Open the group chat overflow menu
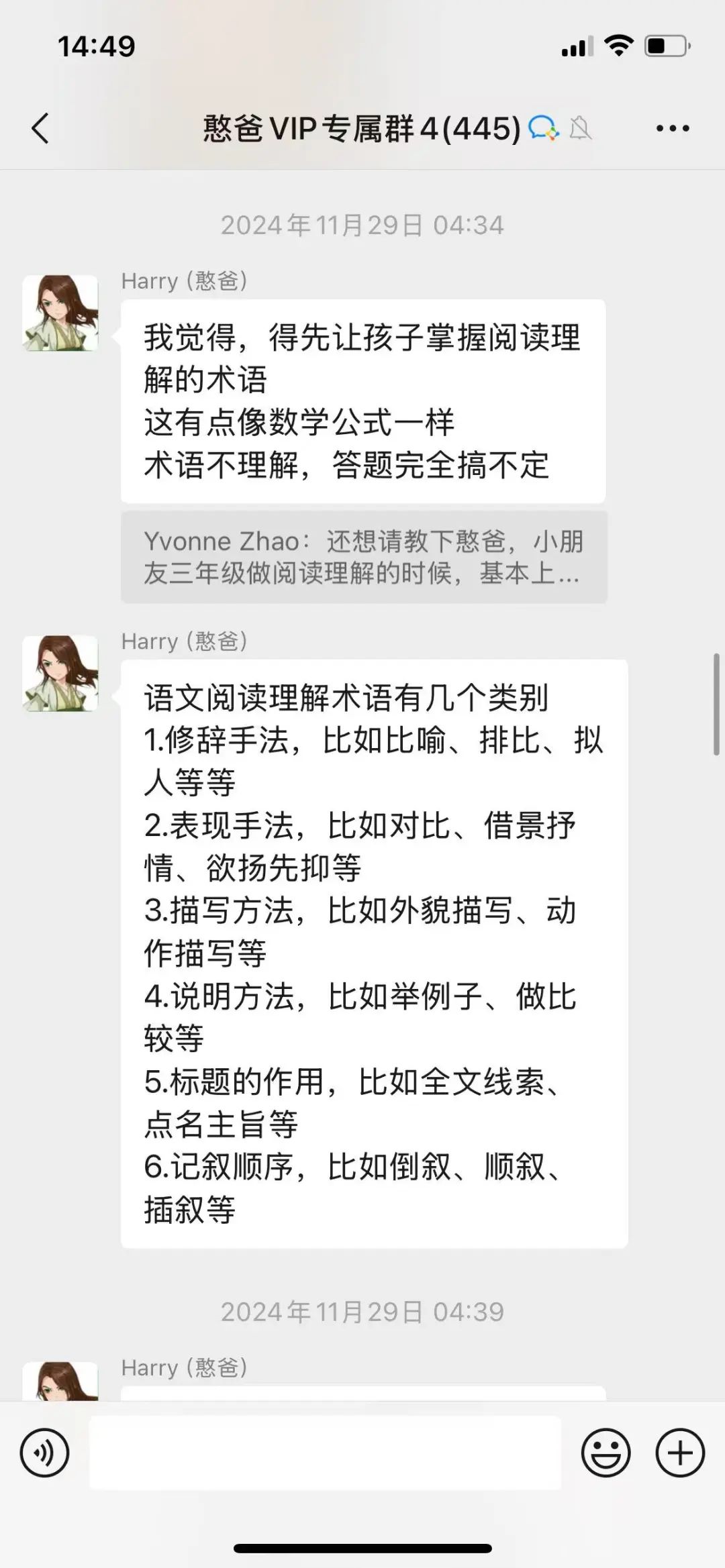This screenshot has width=725, height=1568. (x=673, y=128)
